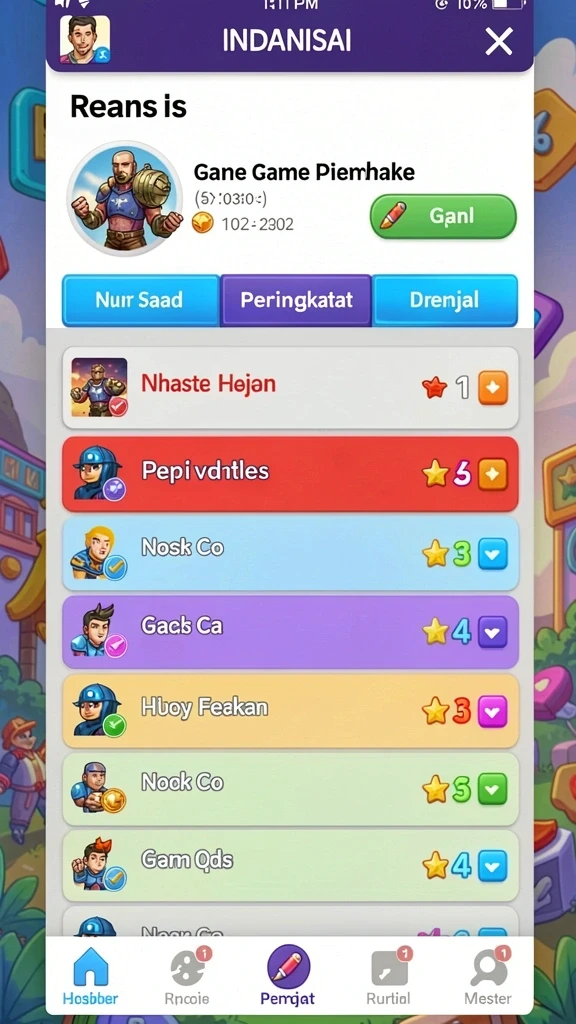Open the profile avatar in header
This screenshot has height=1024, width=576.
click(x=85, y=39)
